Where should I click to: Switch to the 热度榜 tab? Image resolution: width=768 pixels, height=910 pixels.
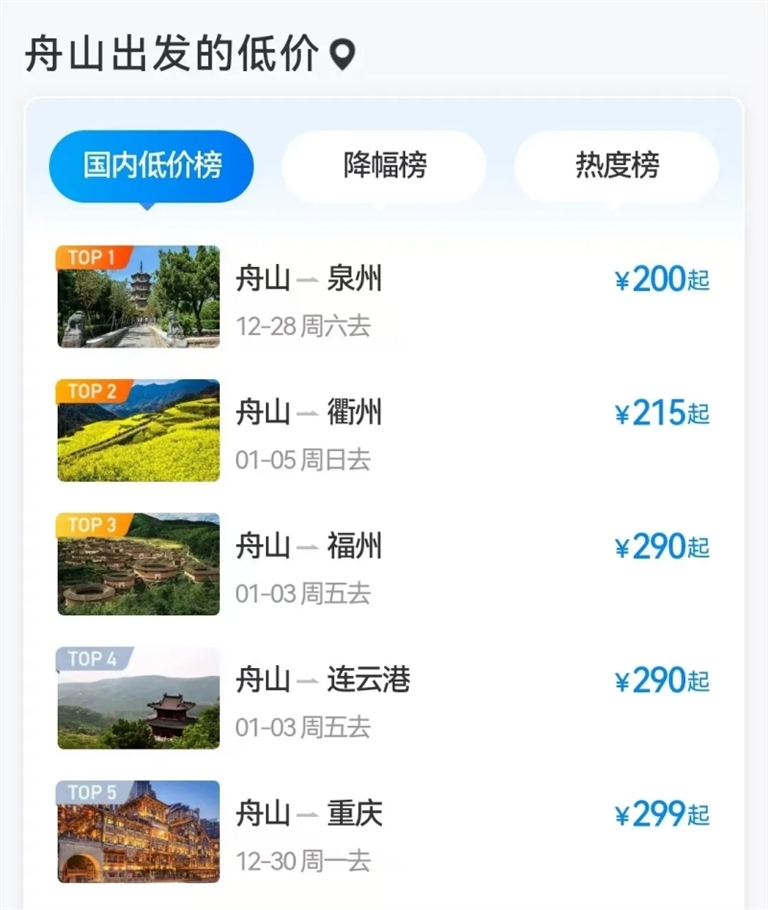616,166
